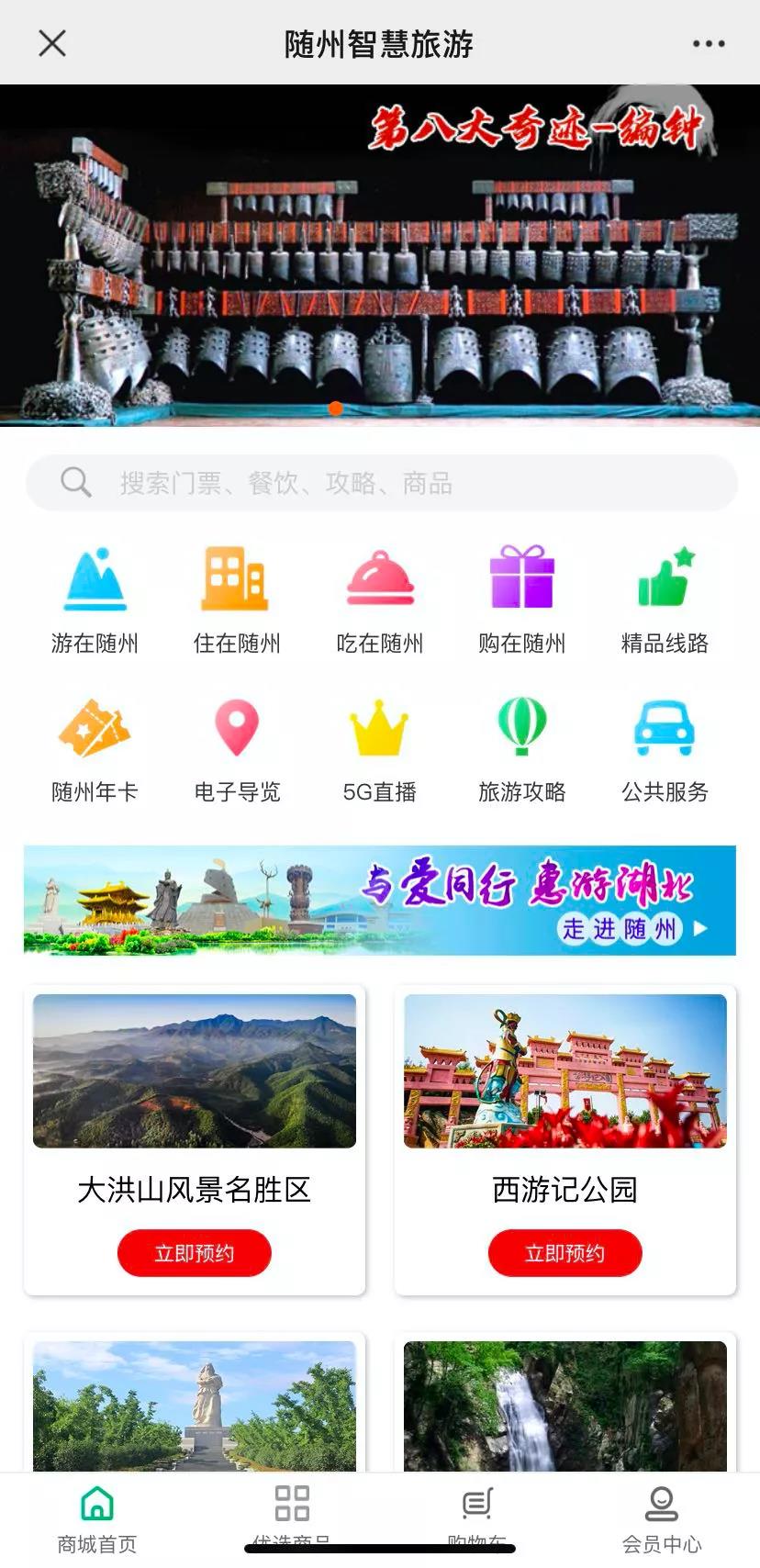Open the more options ellipsis menu
The height and width of the screenshot is (1568, 760).
708,42
